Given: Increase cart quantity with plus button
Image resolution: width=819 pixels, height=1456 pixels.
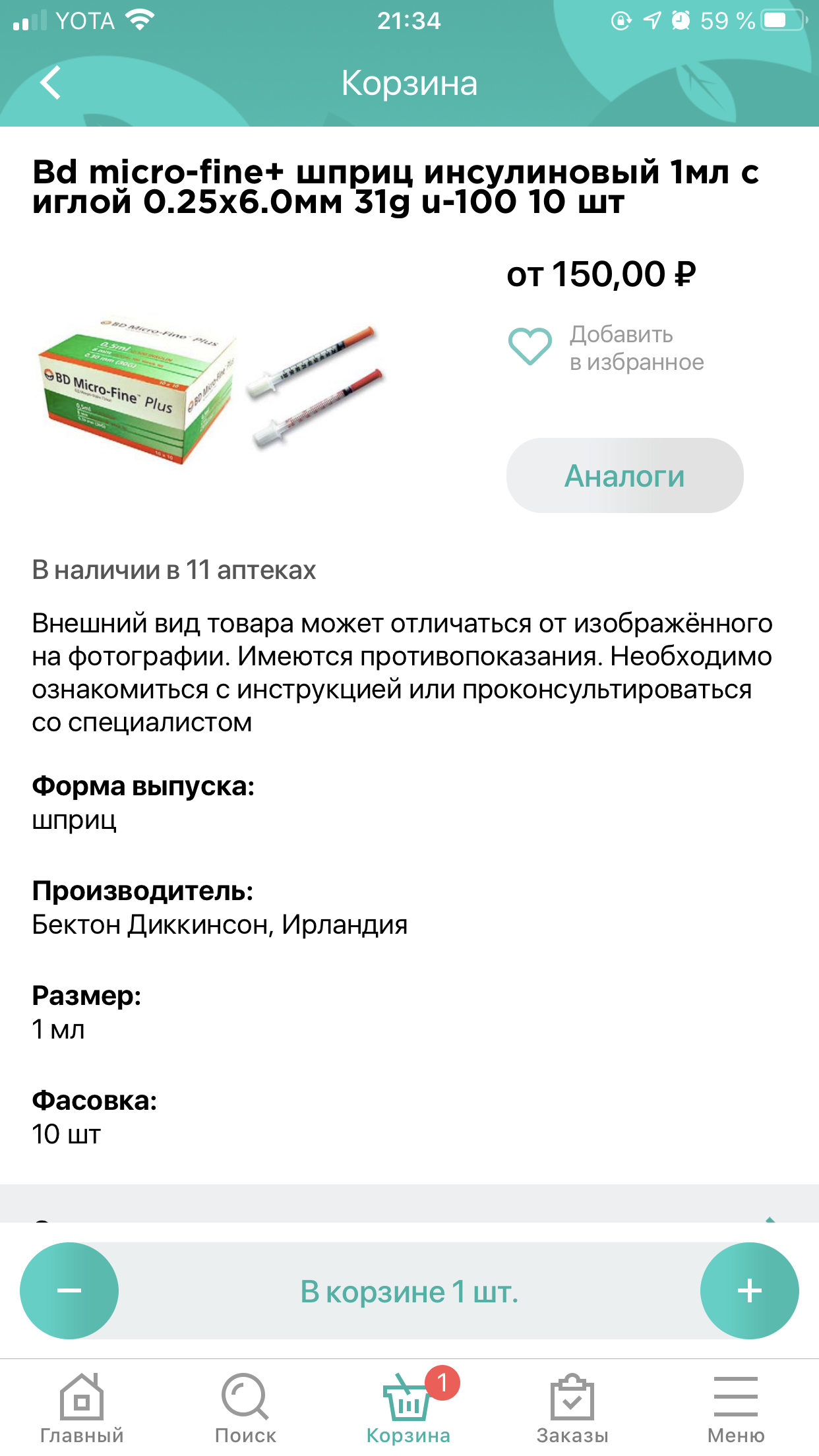Looking at the screenshot, I should (x=749, y=1290).
